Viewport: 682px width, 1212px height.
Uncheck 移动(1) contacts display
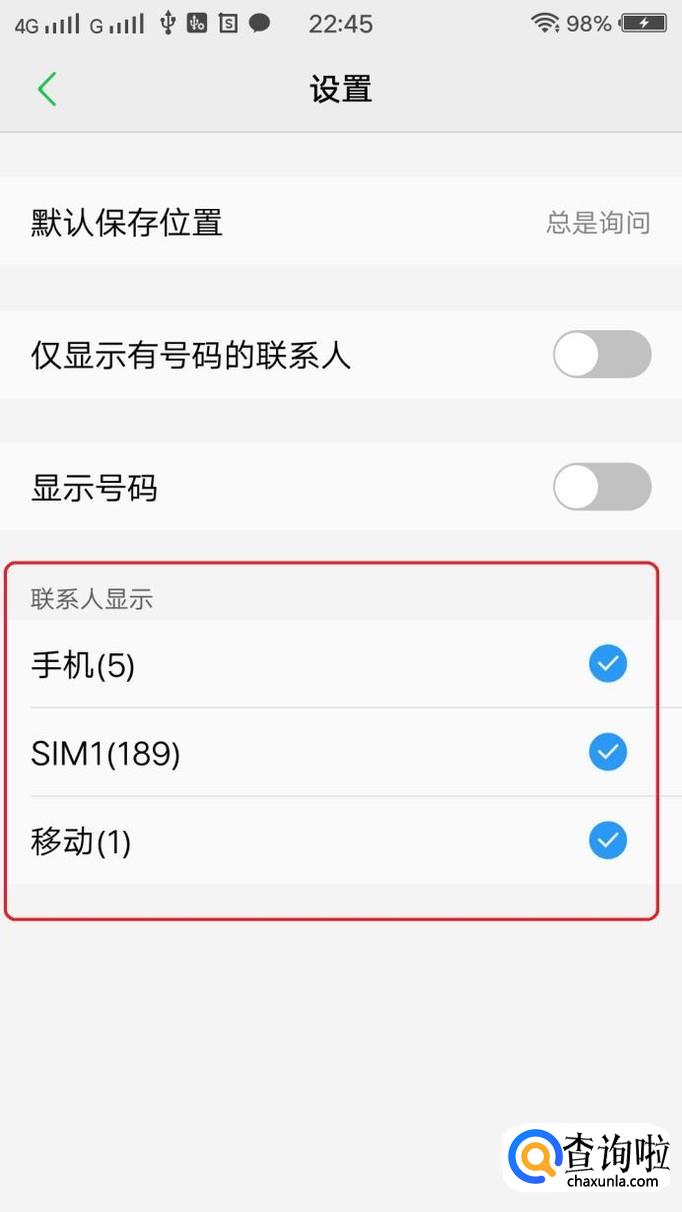(x=607, y=841)
